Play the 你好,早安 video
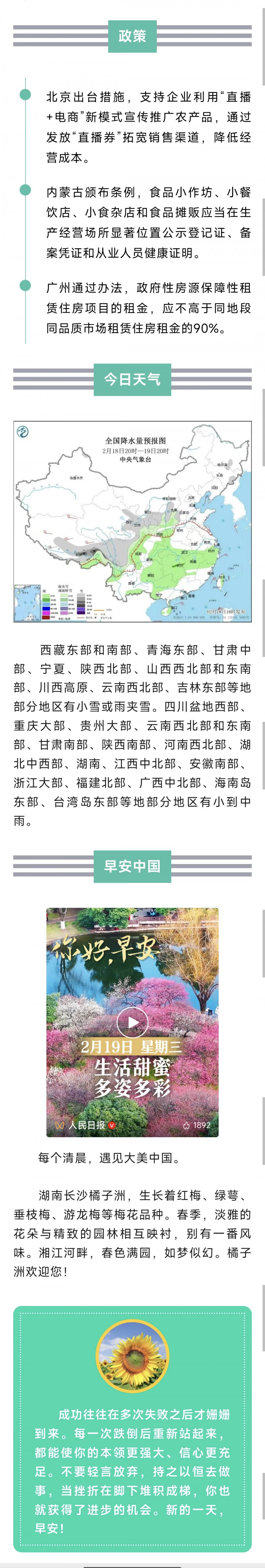 132,1022
